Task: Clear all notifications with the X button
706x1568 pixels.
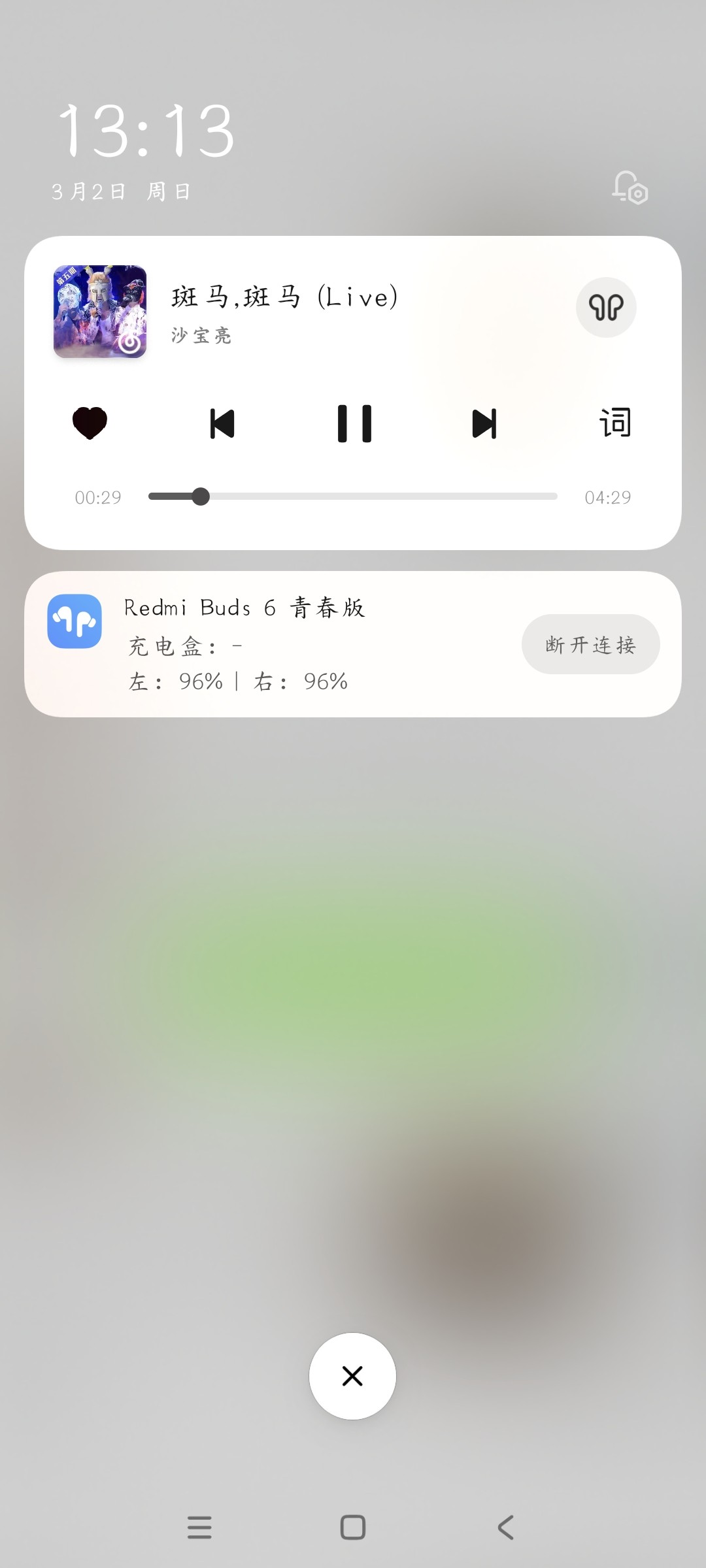Action: click(352, 1376)
